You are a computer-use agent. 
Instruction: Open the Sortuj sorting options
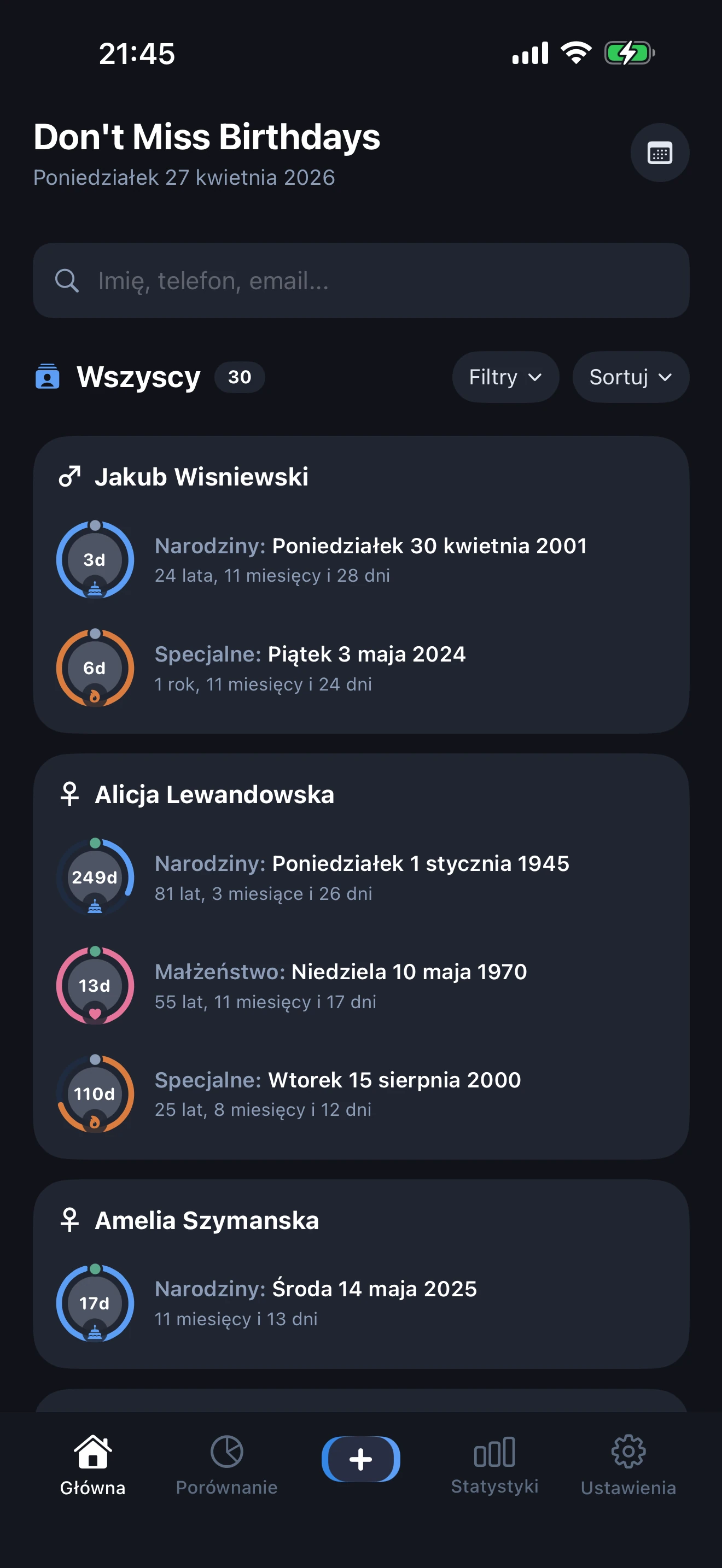(630, 377)
